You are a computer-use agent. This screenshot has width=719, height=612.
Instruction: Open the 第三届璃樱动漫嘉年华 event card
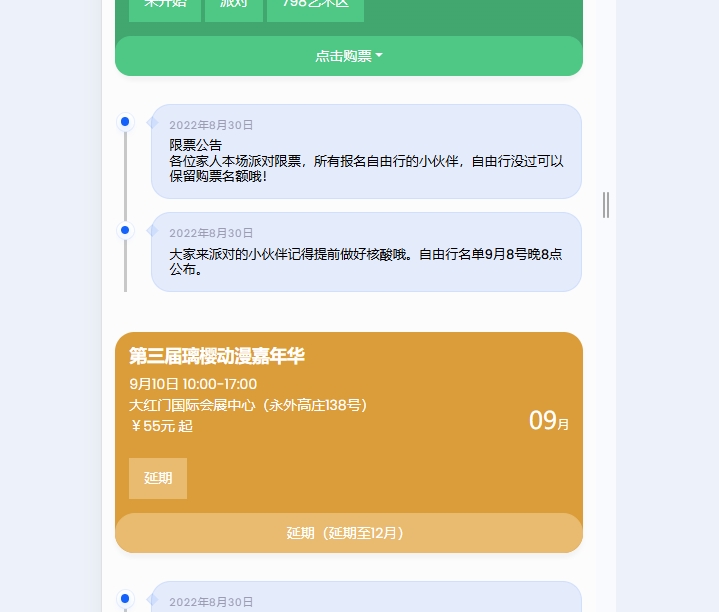click(x=217, y=356)
